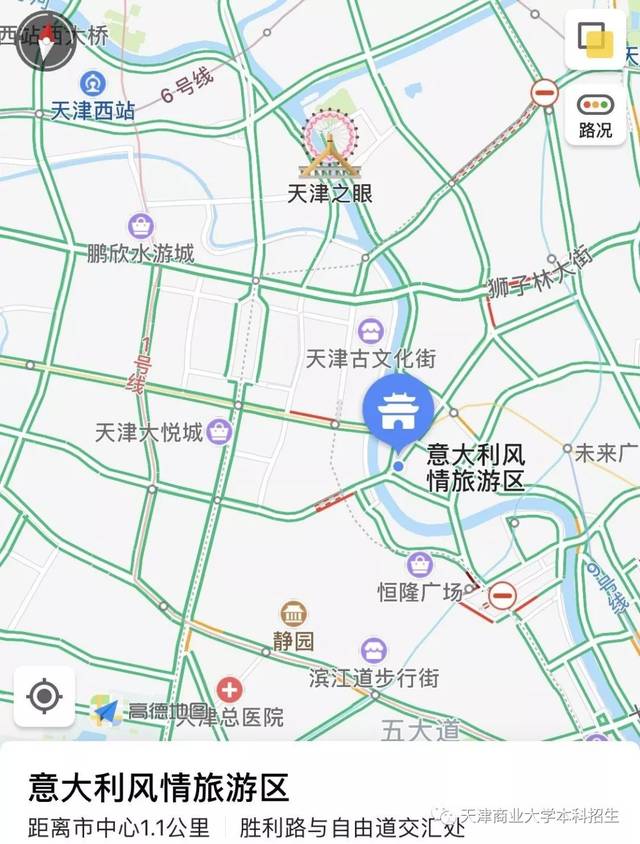Tap the blue 意大利风情旅游区 location pin
The height and width of the screenshot is (844, 640).
(x=398, y=410)
